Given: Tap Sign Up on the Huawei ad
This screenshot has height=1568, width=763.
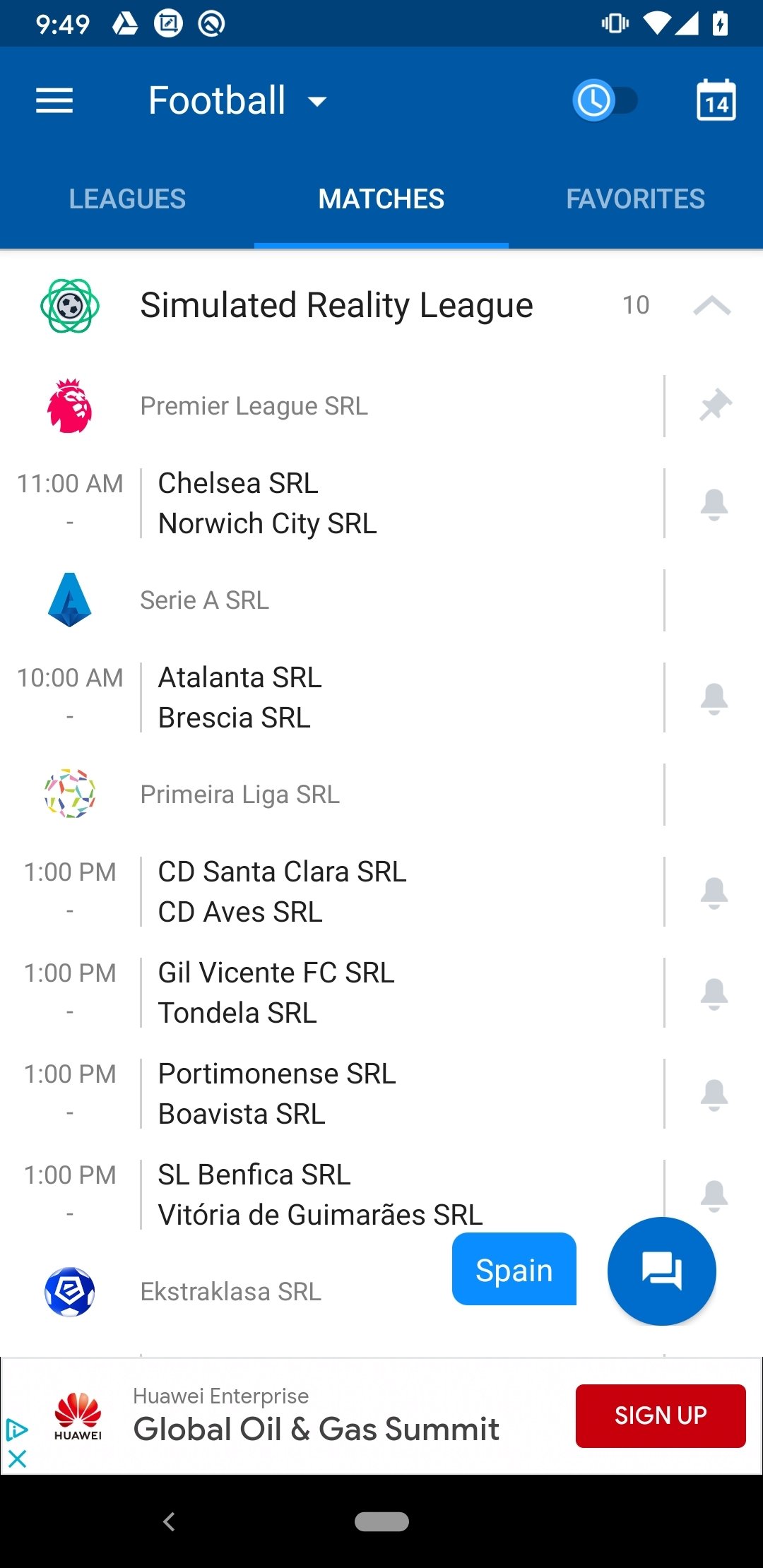Looking at the screenshot, I should [661, 1415].
